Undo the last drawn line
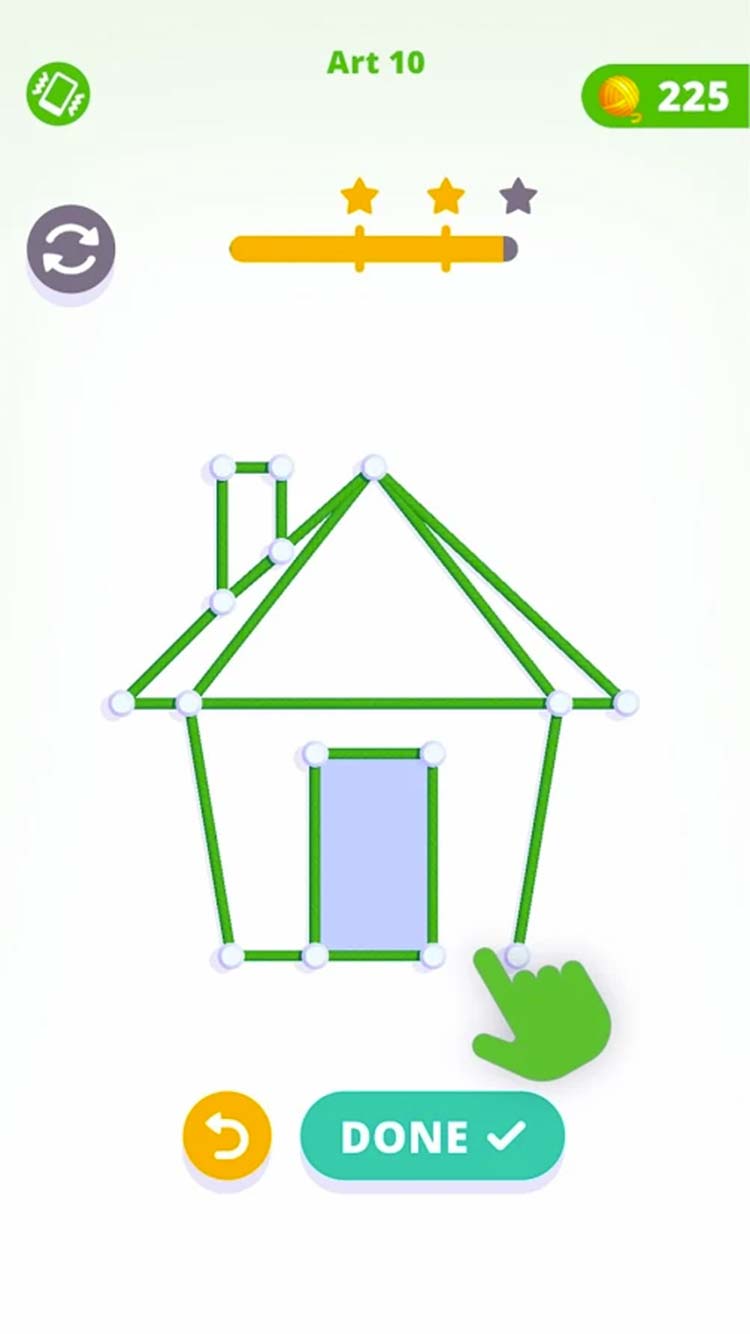Viewport: 750px width, 1334px height. click(x=227, y=1135)
